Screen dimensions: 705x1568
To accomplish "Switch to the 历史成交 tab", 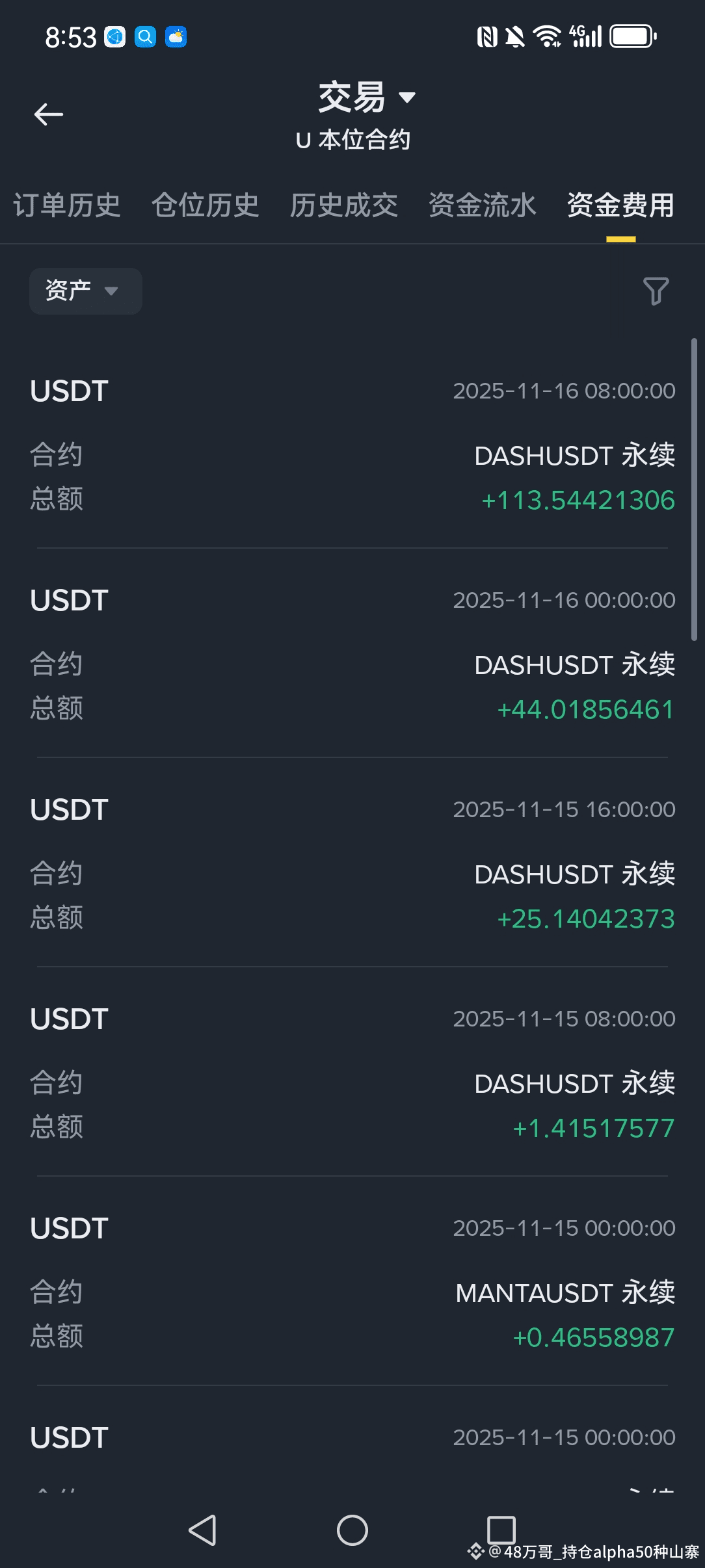I will pyautogui.click(x=344, y=205).
